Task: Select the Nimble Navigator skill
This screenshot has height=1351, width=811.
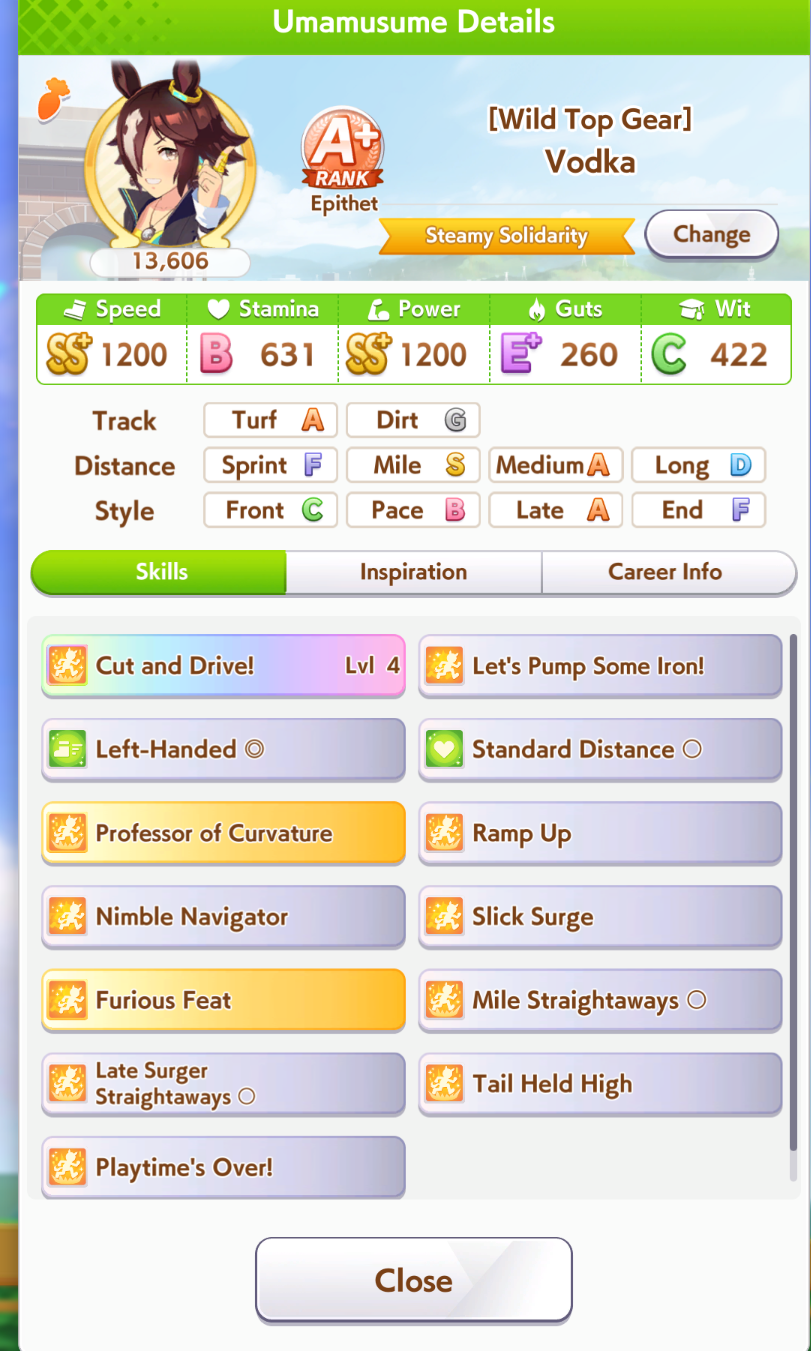Action: tap(223, 917)
